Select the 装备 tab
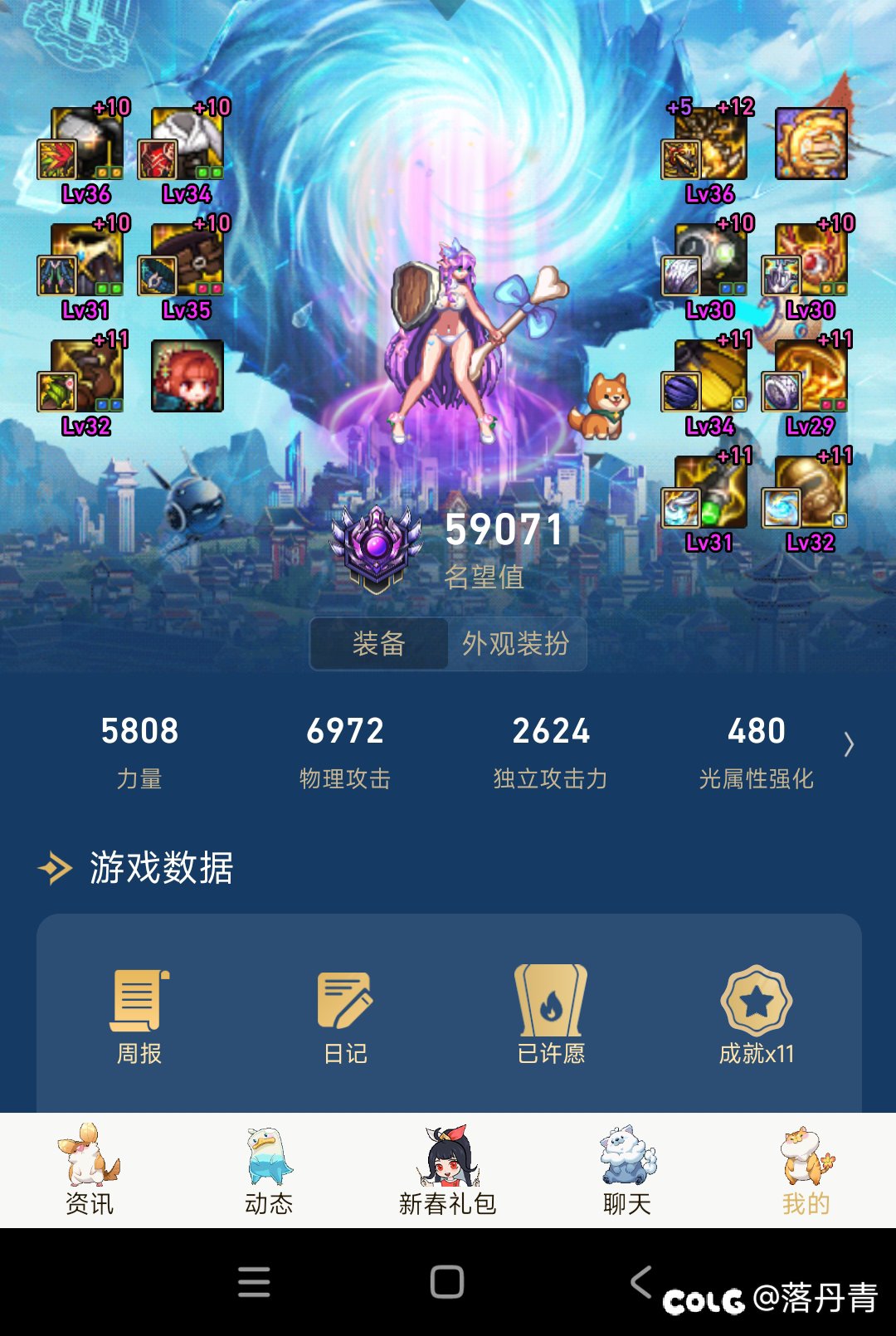This screenshot has width=896, height=1336. coord(379,644)
